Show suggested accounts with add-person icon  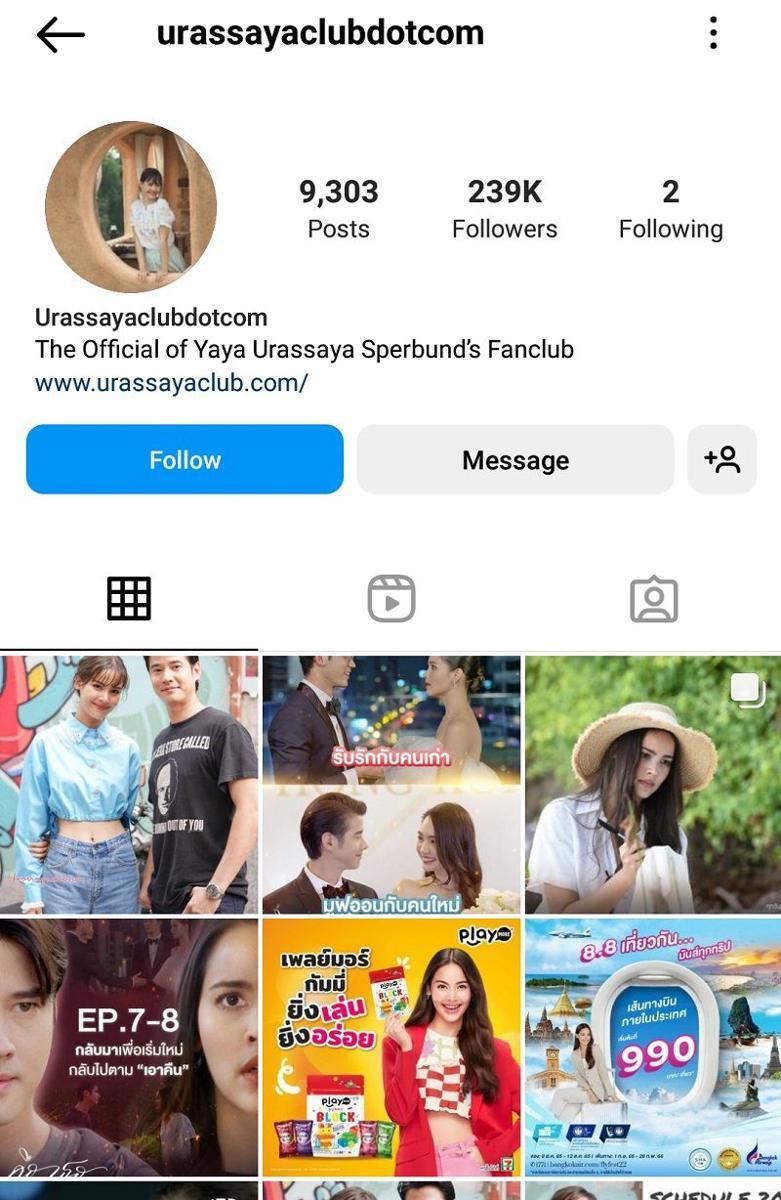(x=722, y=460)
